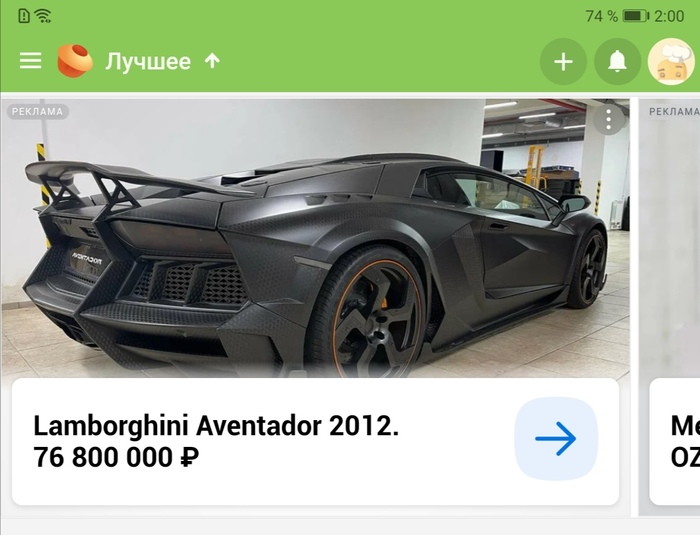
Task: Open the ad's three-dot options menu
Action: coord(608,119)
